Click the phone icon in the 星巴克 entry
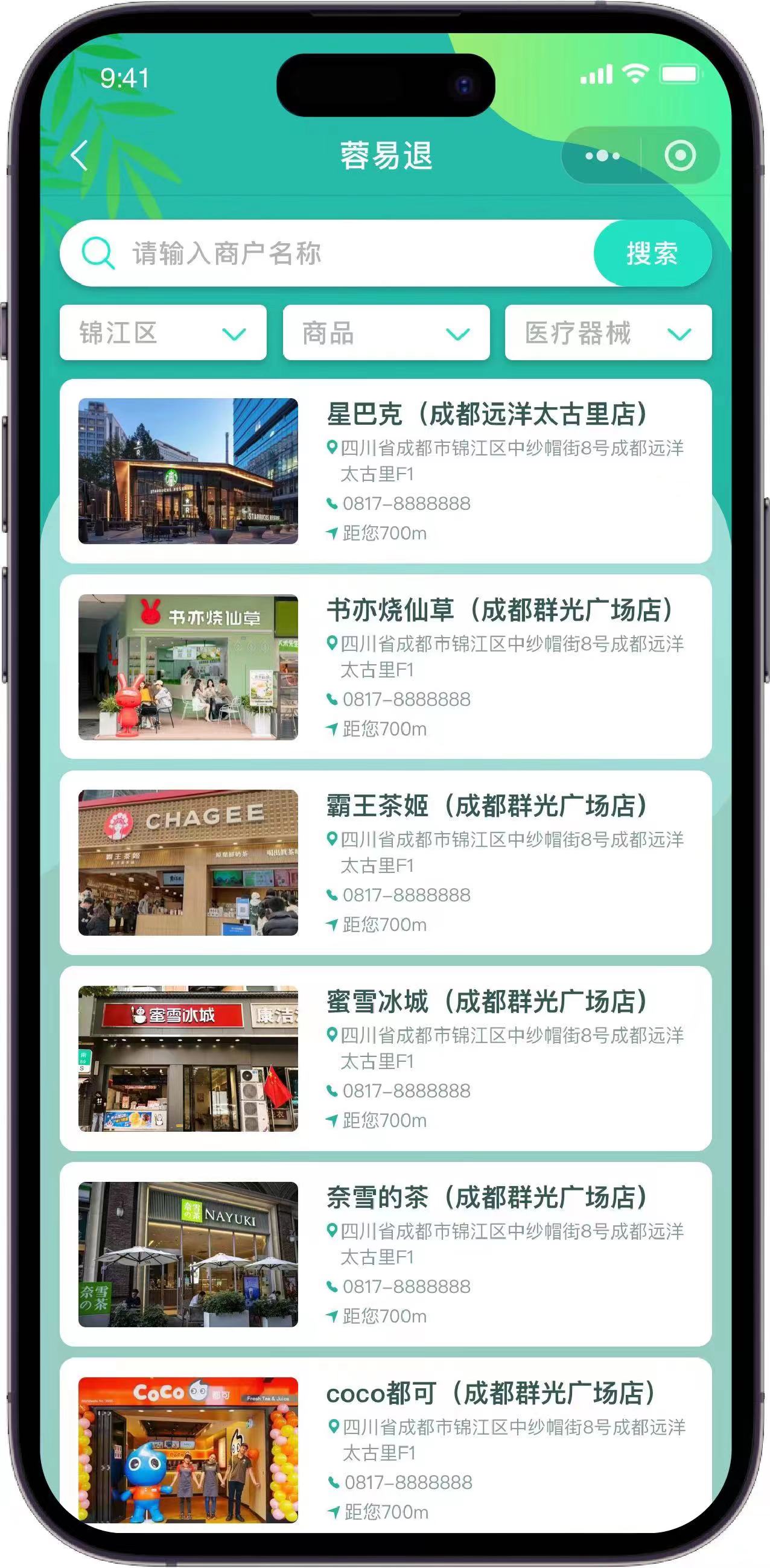 (331, 503)
